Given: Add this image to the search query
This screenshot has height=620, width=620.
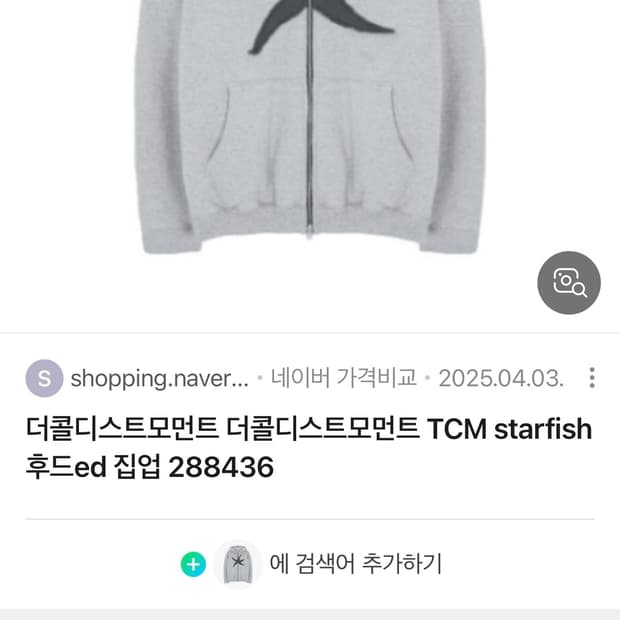Looking at the screenshot, I should (310, 564).
